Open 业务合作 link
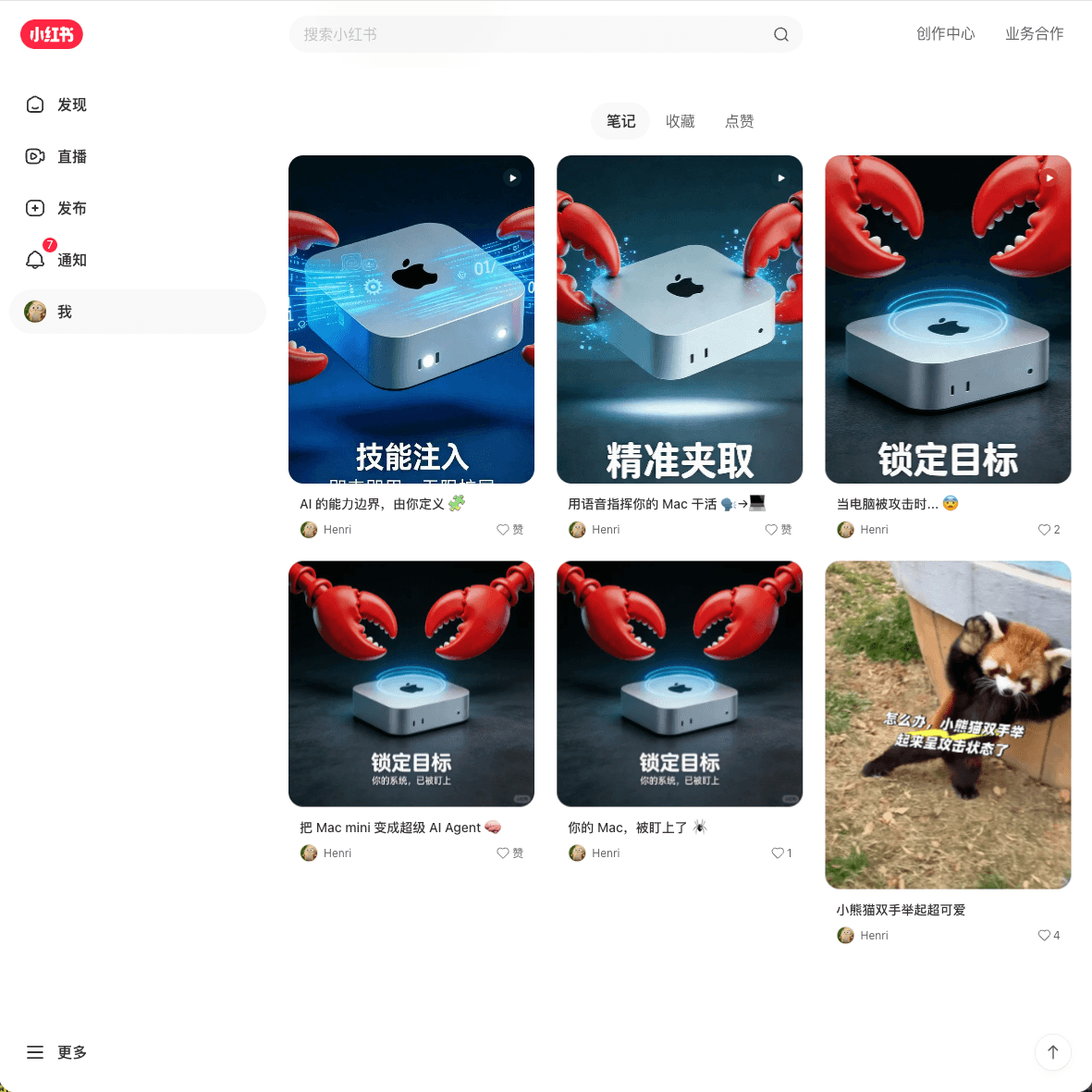Viewport: 1092px width, 1092px height. [1034, 34]
